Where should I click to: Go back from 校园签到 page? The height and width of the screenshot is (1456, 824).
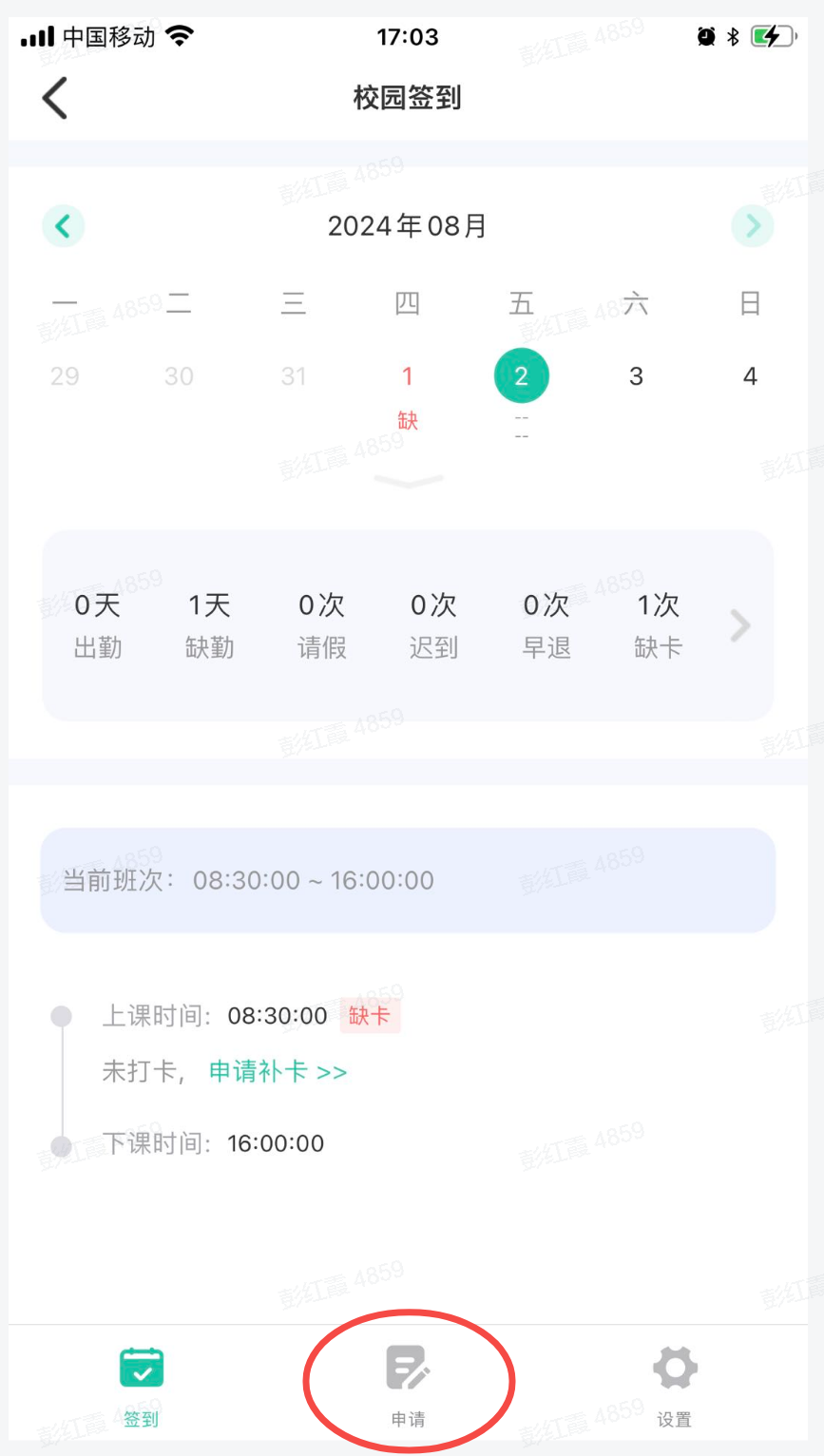pos(55,98)
